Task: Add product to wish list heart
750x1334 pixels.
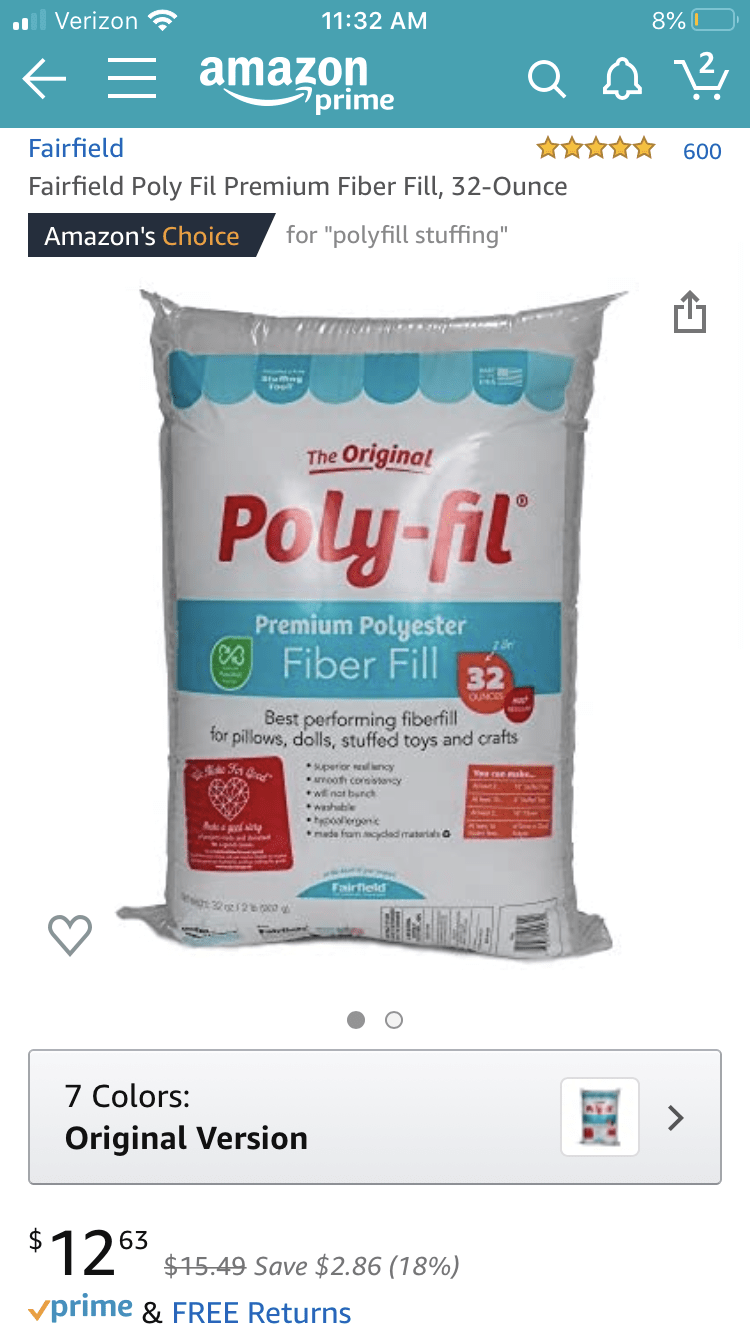Action: tap(70, 935)
